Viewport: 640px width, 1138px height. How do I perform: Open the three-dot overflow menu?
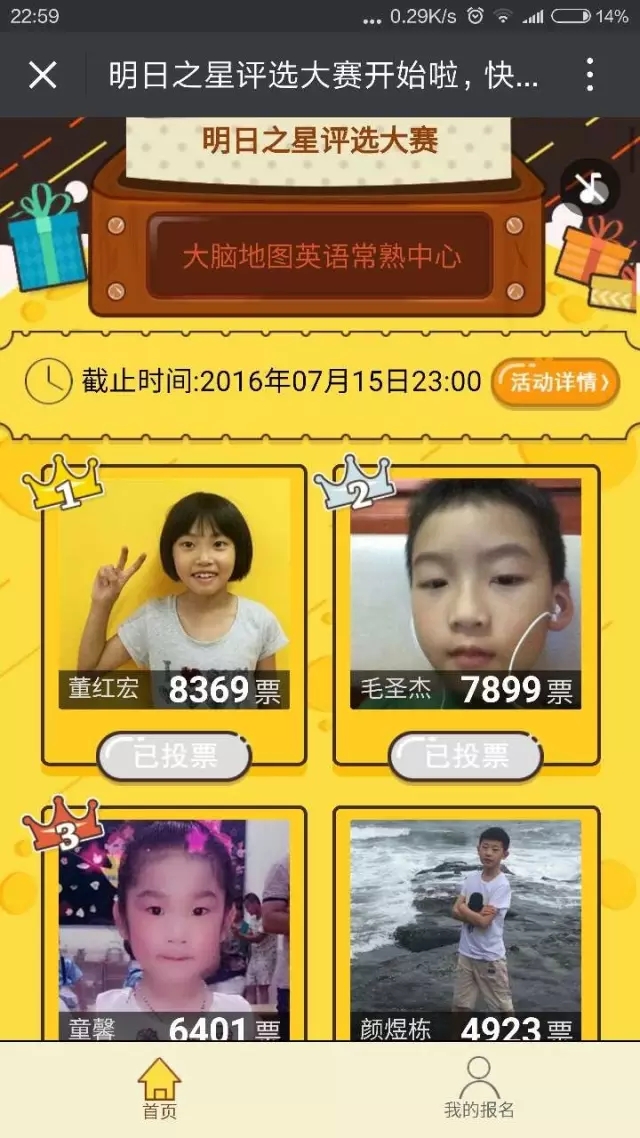click(x=590, y=75)
